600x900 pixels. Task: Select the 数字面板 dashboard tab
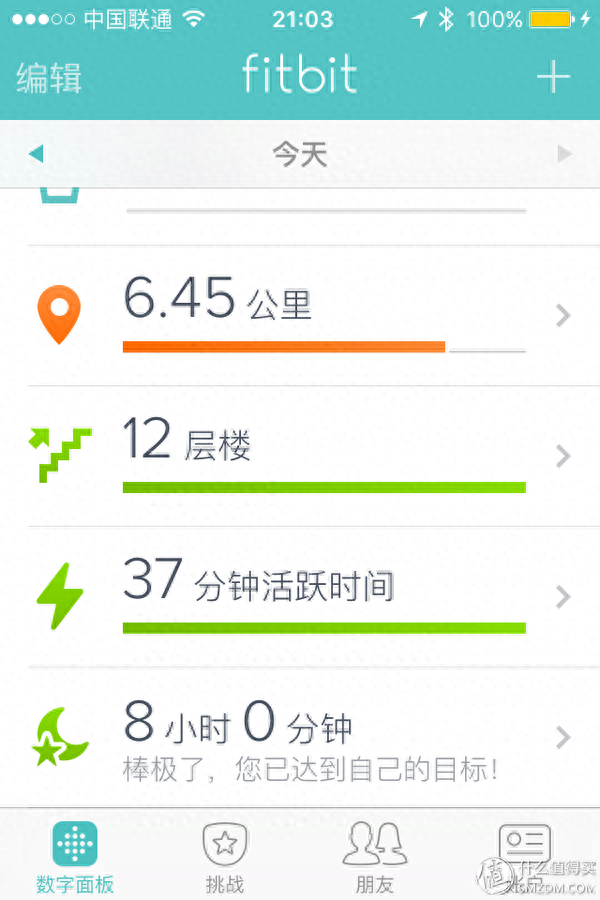(75, 857)
